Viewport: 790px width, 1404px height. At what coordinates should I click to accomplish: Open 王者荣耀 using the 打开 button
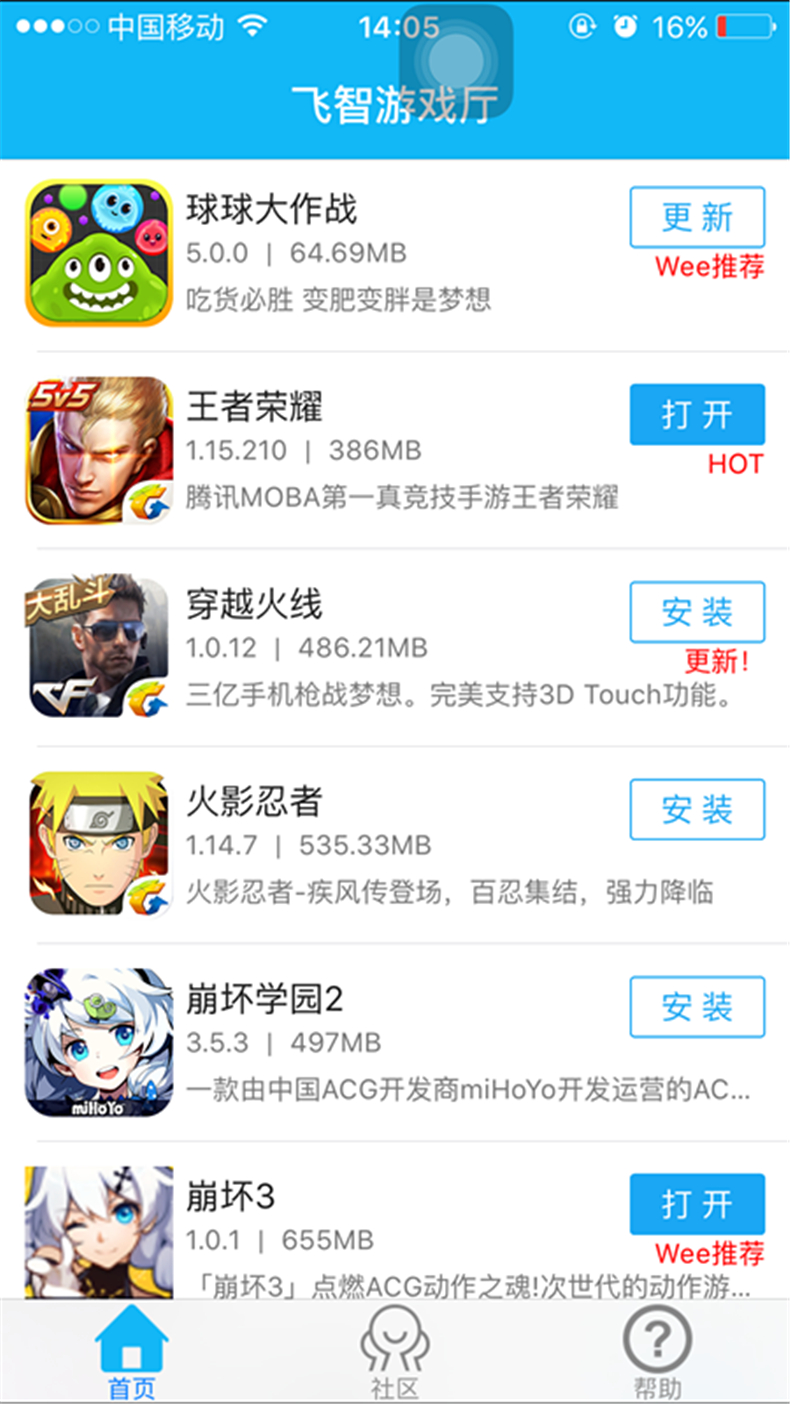697,414
